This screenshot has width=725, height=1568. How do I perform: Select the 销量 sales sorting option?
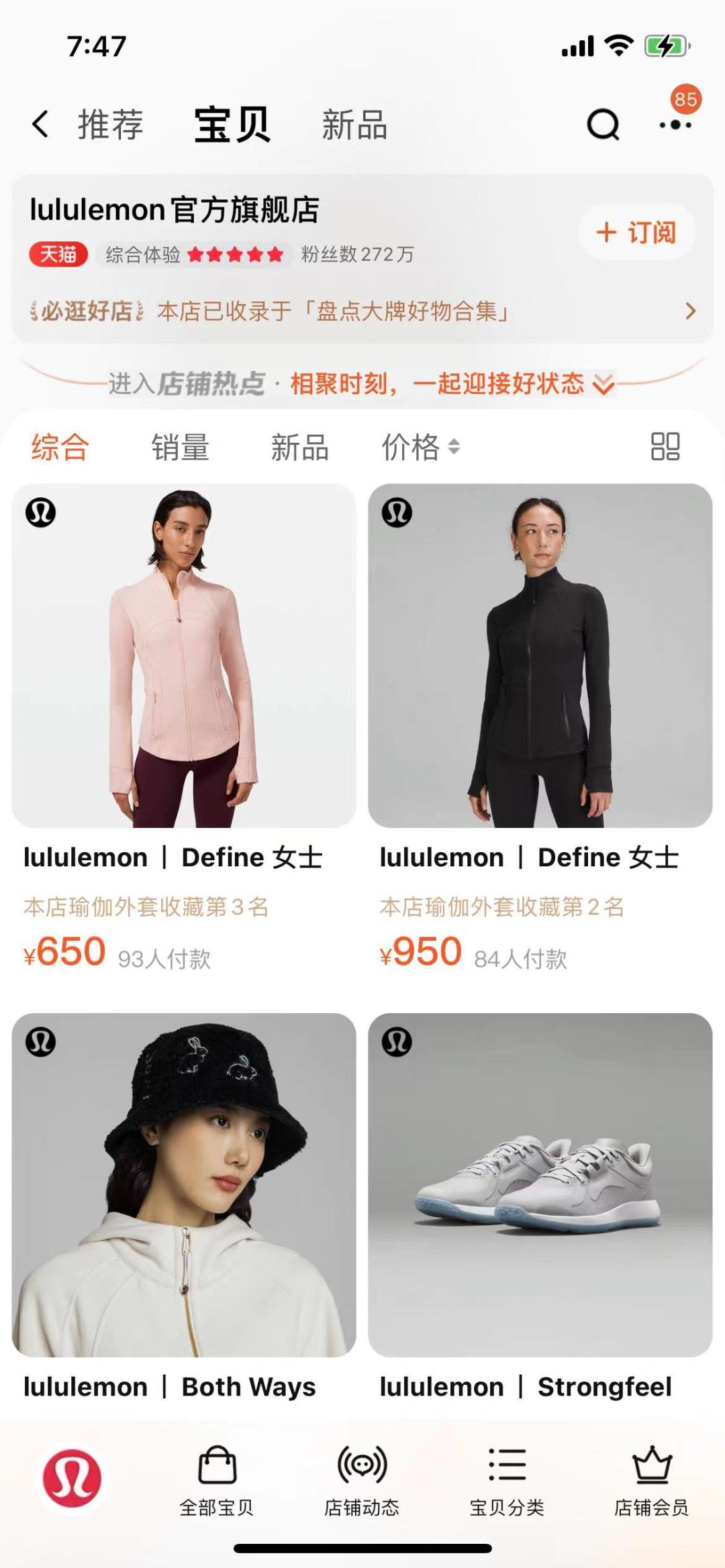(x=180, y=447)
